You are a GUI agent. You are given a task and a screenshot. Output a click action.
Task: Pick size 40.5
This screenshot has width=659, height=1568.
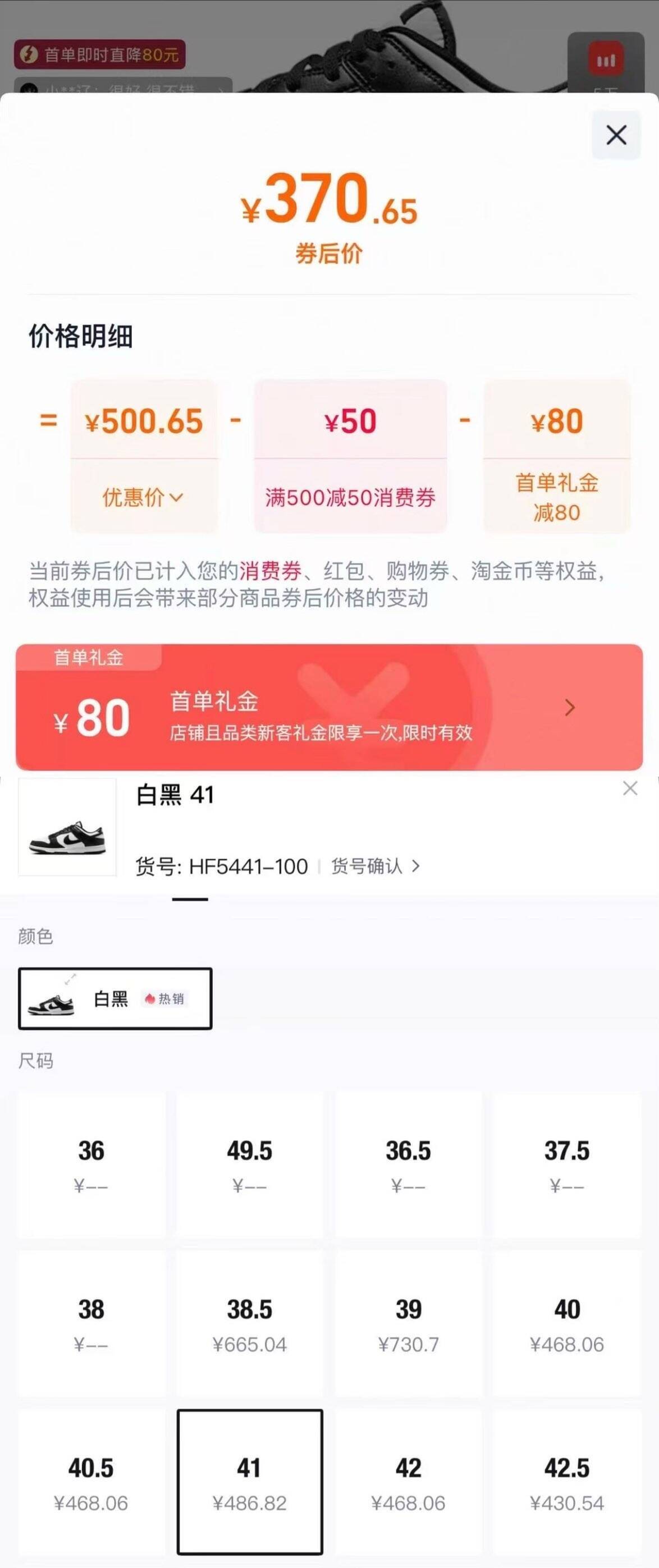coord(91,1482)
